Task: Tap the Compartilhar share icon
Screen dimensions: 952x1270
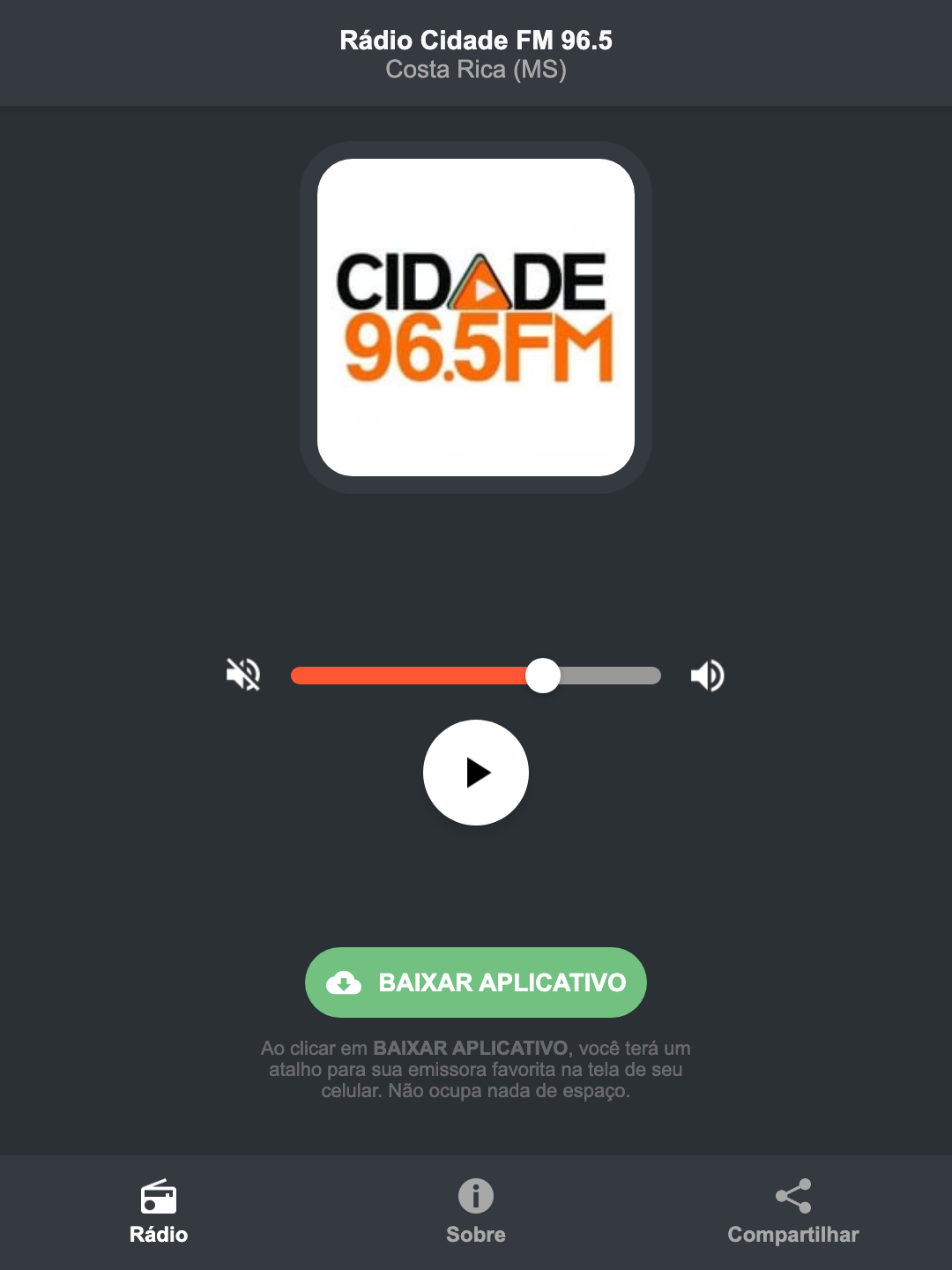Action: (x=792, y=1195)
